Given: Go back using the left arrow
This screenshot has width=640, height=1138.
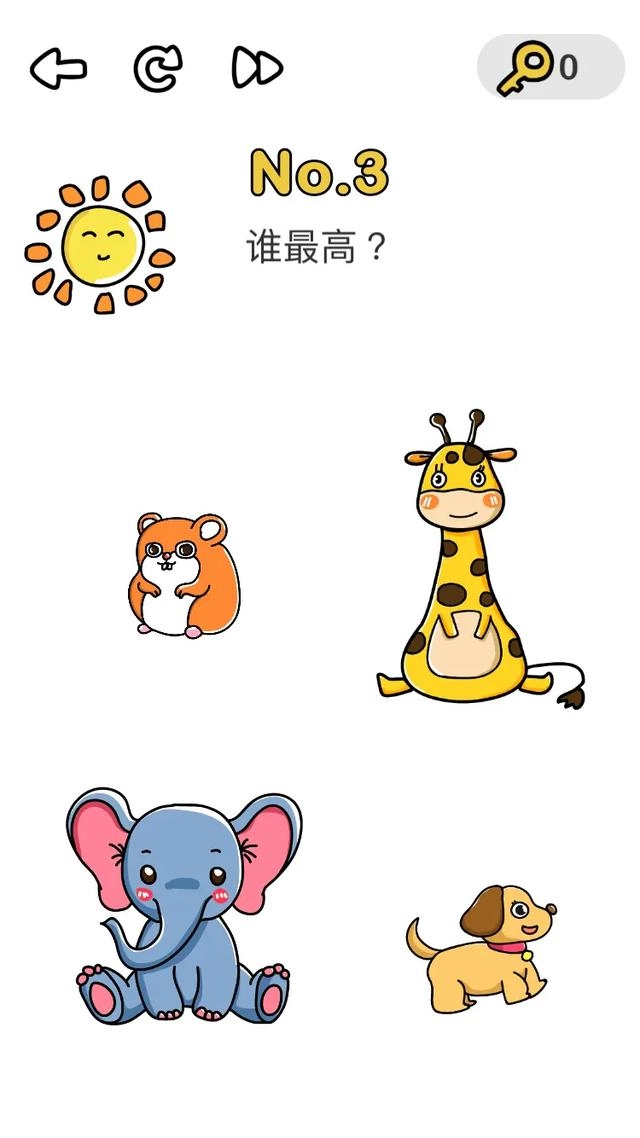Looking at the screenshot, I should [x=58, y=68].
